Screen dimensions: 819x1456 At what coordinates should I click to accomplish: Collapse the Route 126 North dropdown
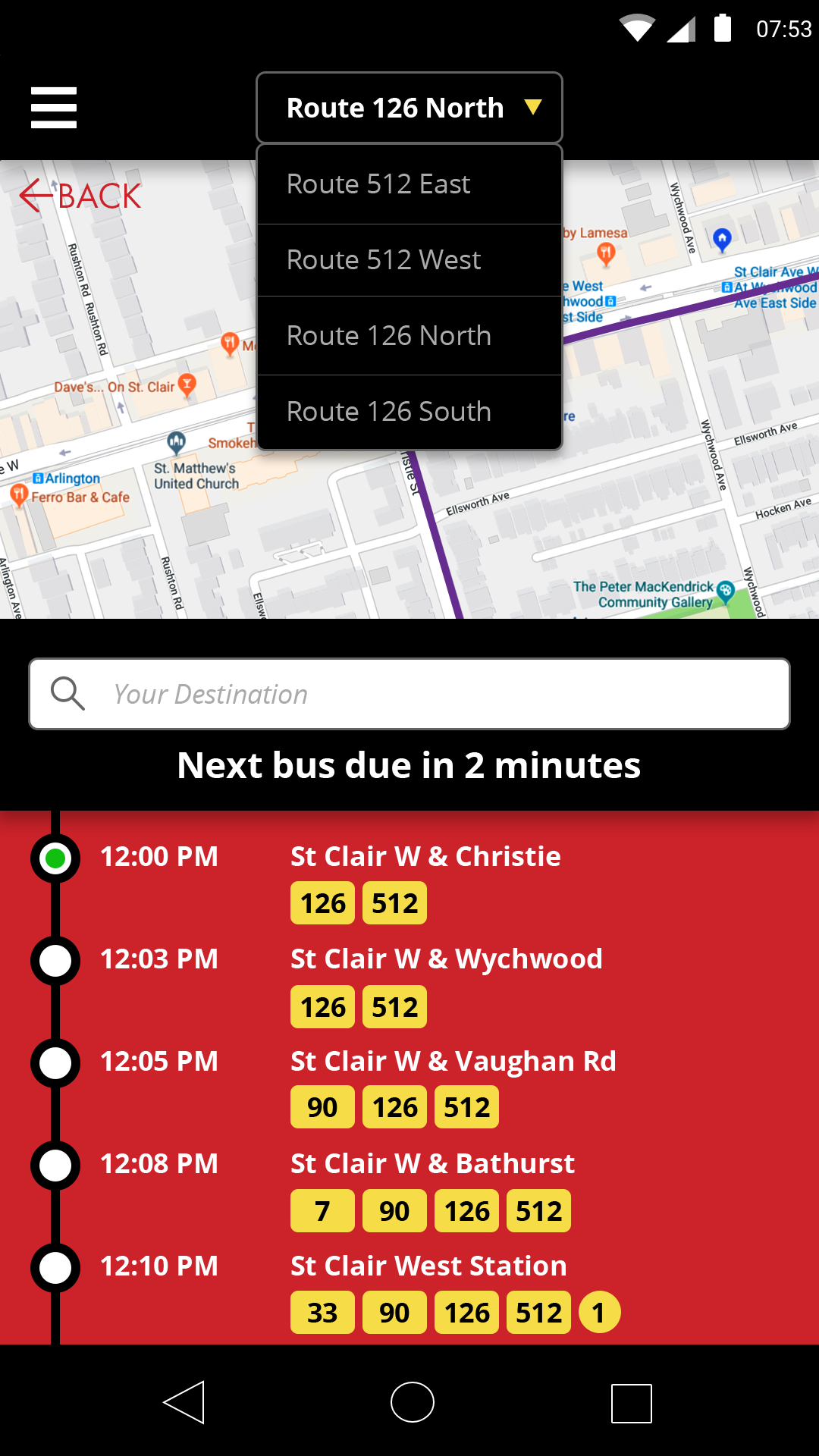click(x=409, y=108)
